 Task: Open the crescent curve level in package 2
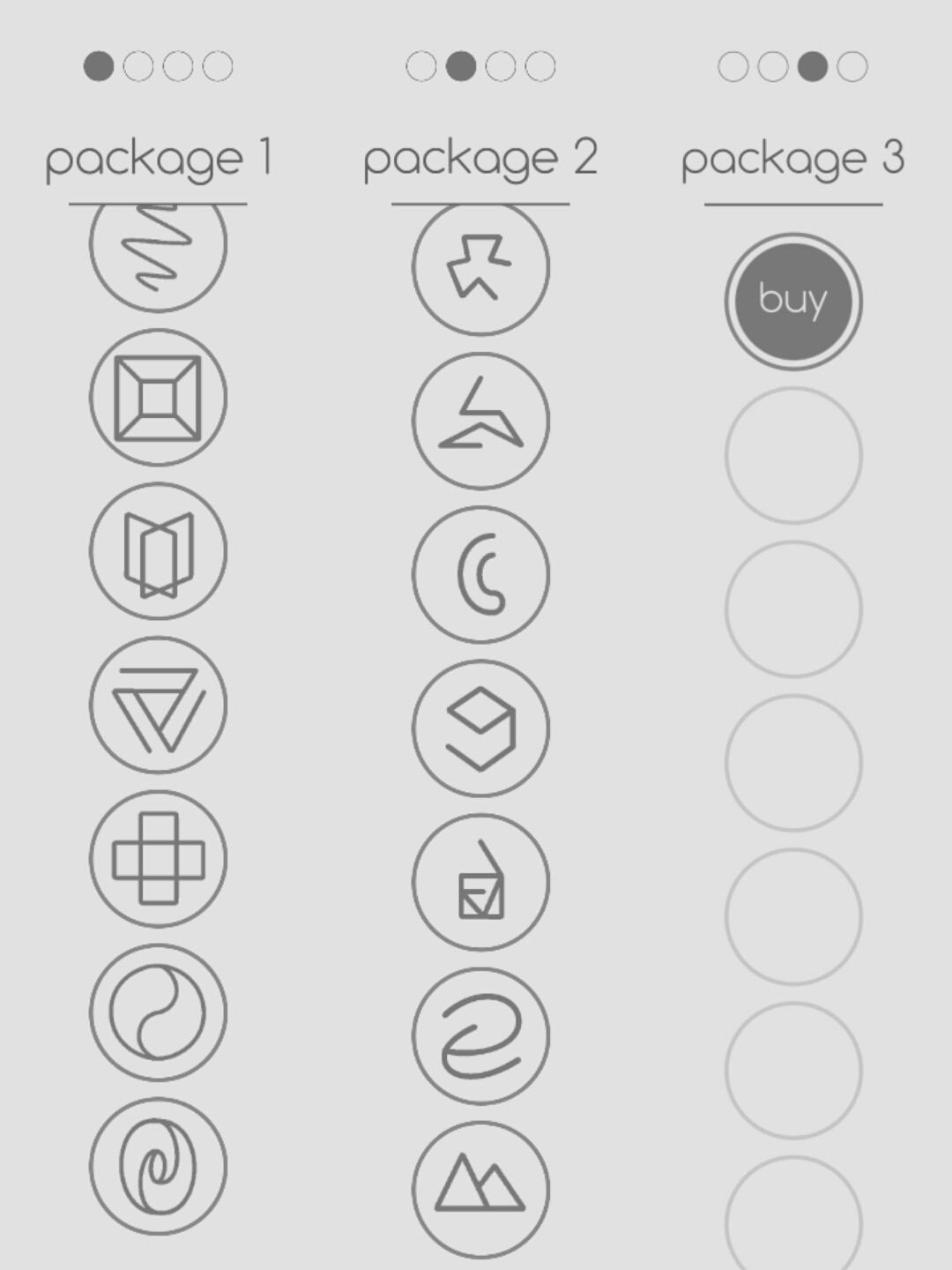tap(480, 574)
